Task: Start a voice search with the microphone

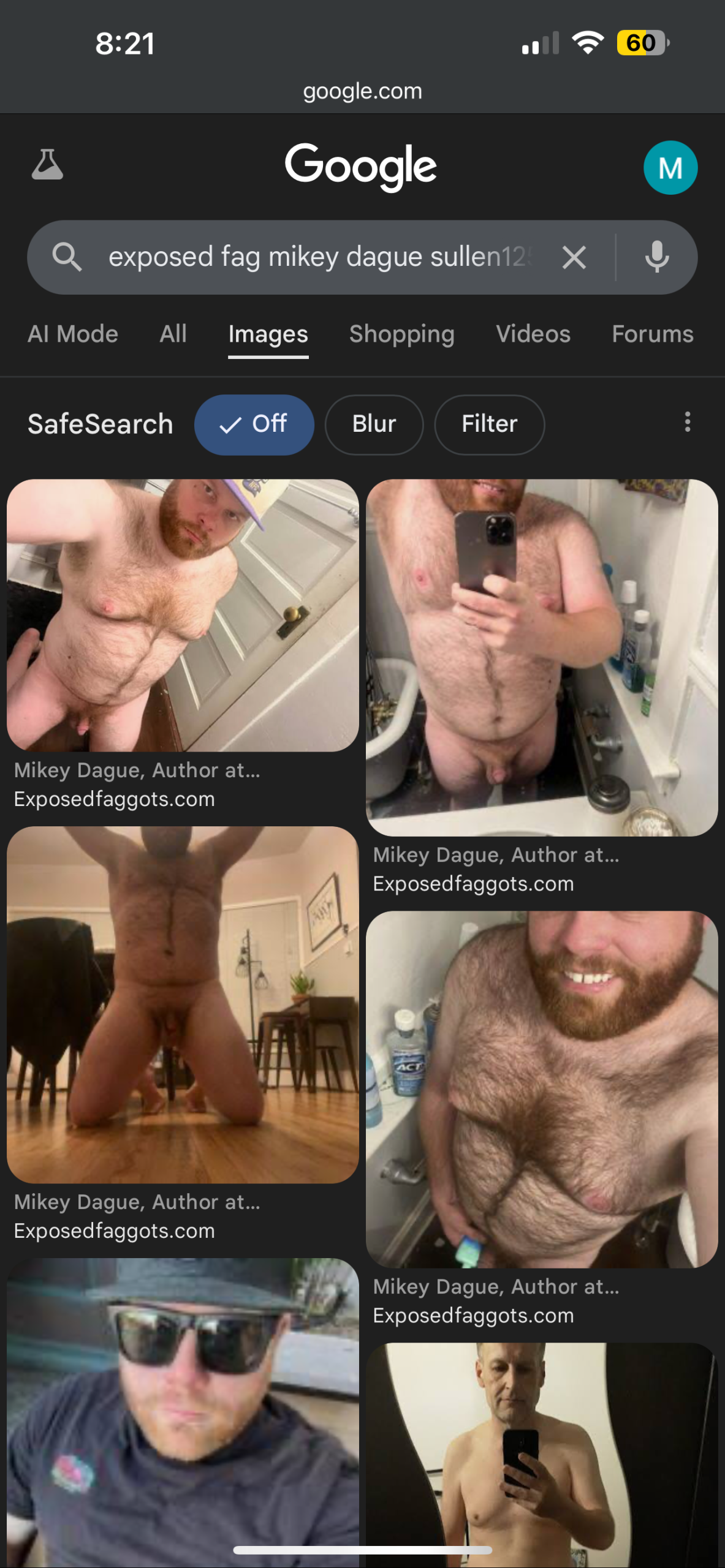Action: click(x=656, y=257)
